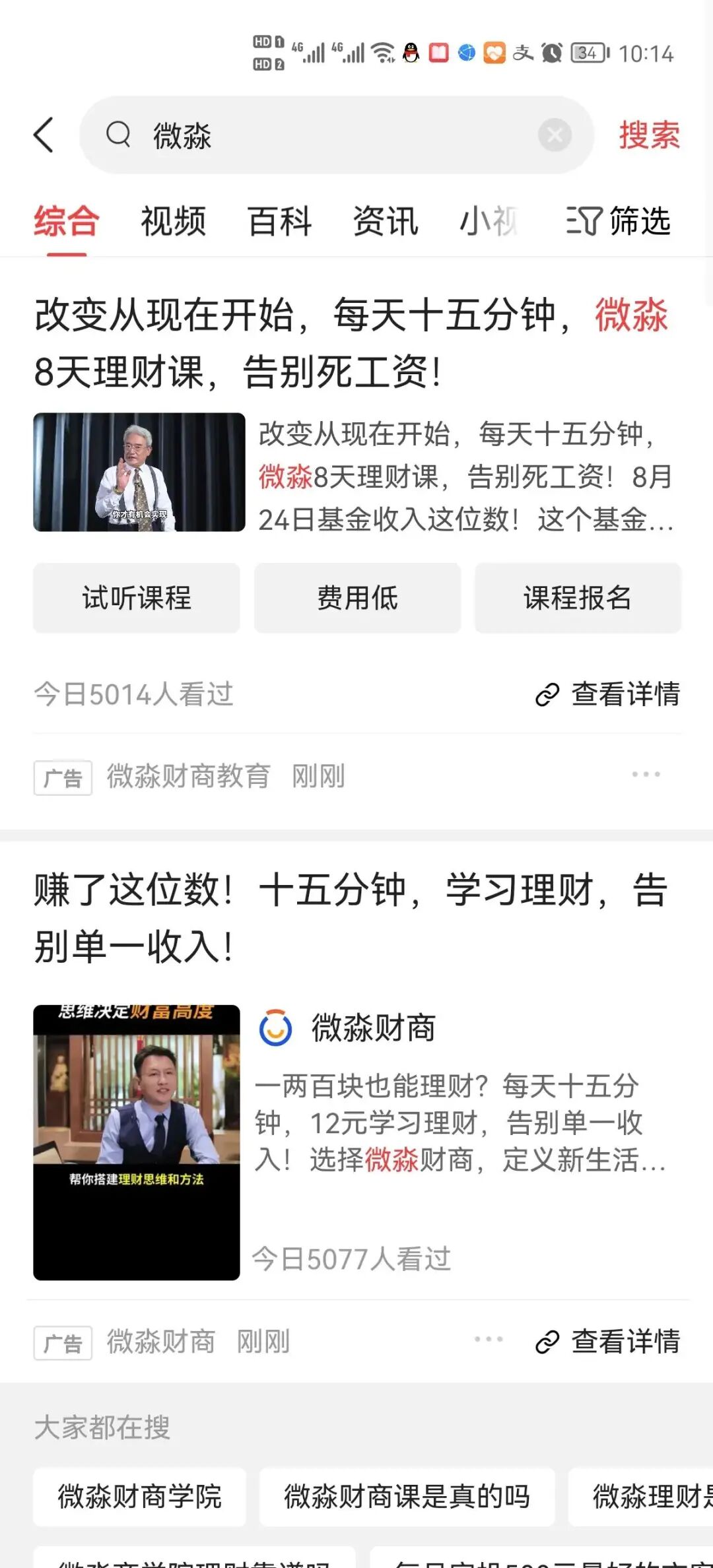Open the 筛选 filter options

point(619,221)
